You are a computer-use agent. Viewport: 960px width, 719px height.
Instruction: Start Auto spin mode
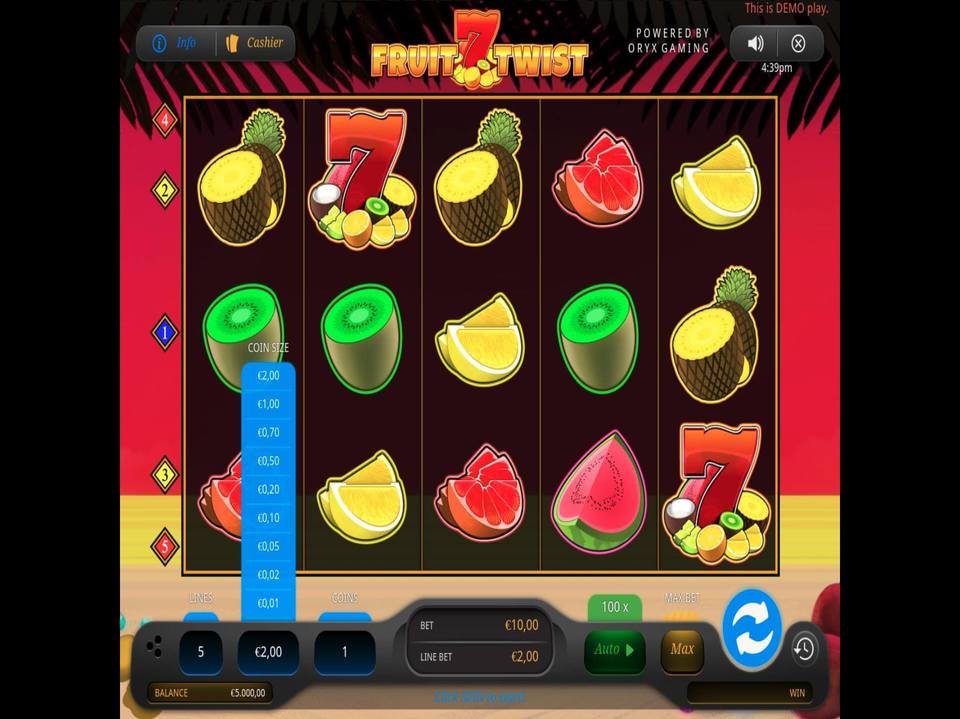point(614,650)
